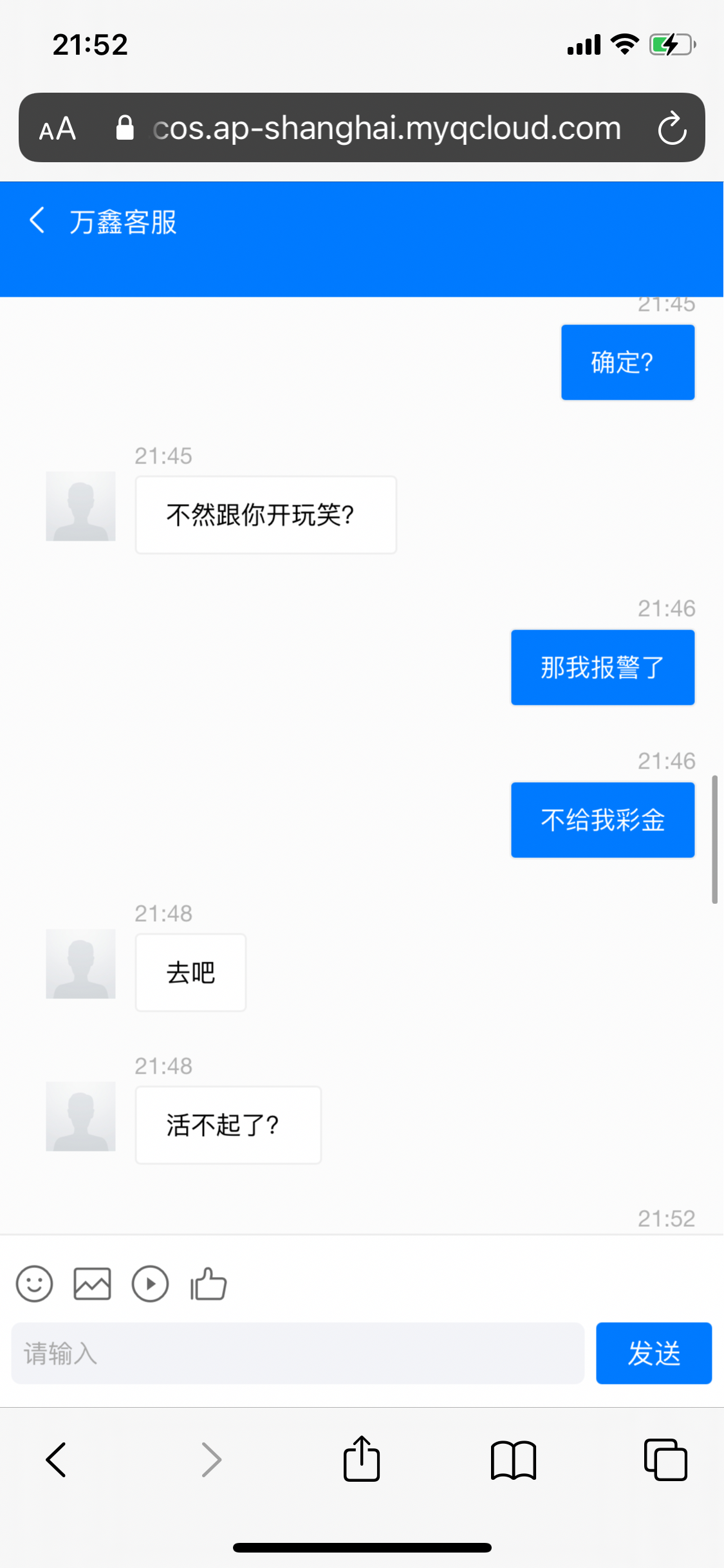This screenshot has width=724, height=1568.
Task: Show open Safari tabs
Action: coord(665,1459)
